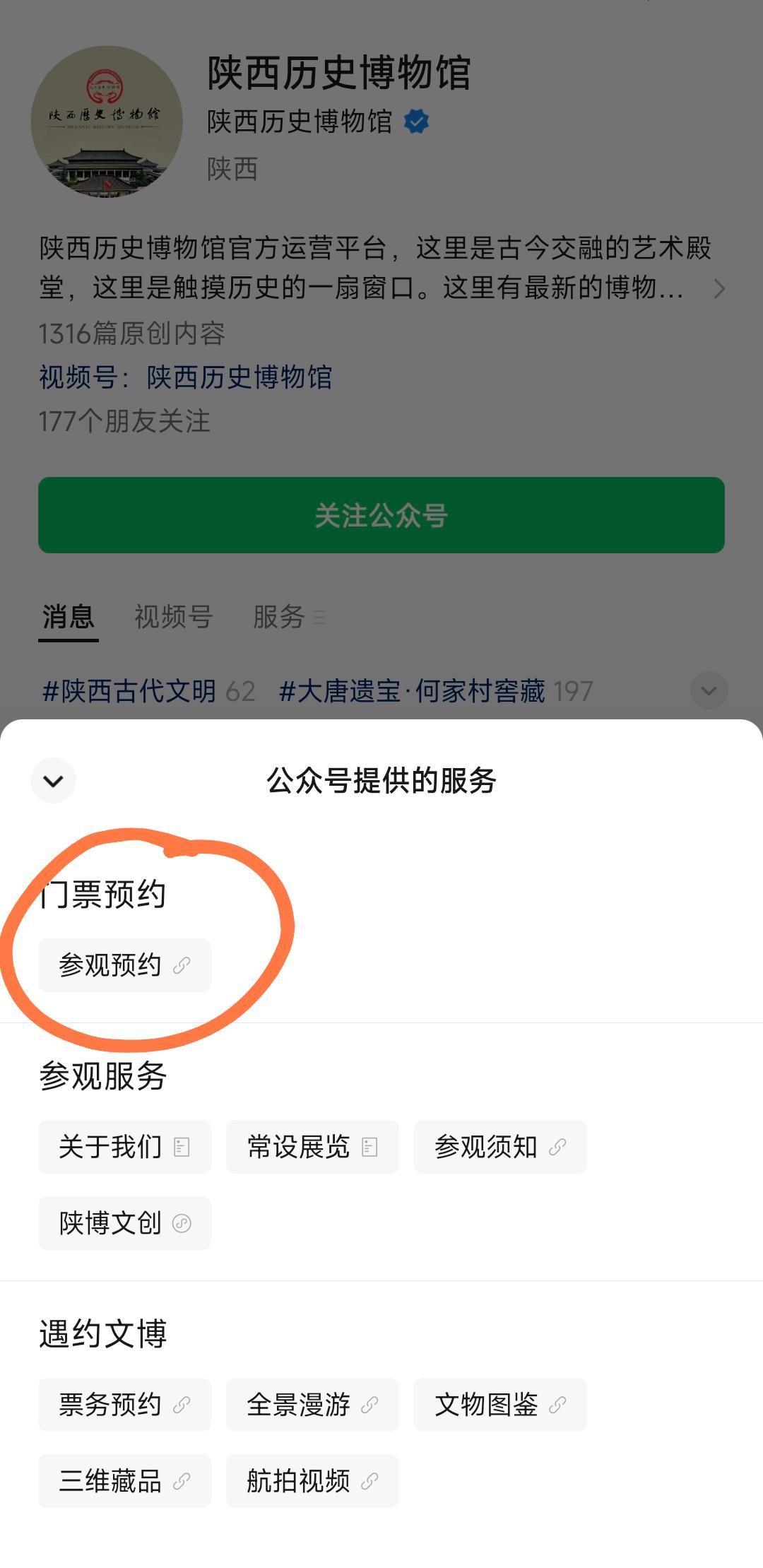Open 票务预约 under 遇约文博
763x1568 pixels.
tap(124, 1405)
